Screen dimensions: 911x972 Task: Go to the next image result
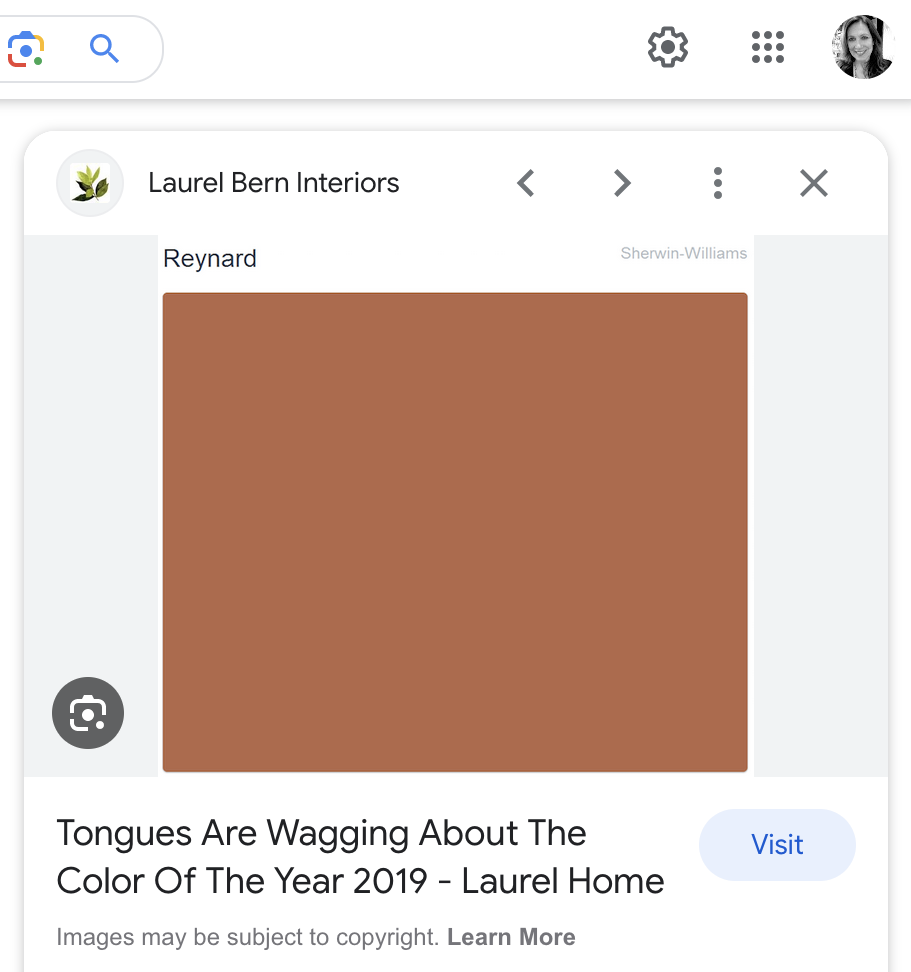[622, 183]
